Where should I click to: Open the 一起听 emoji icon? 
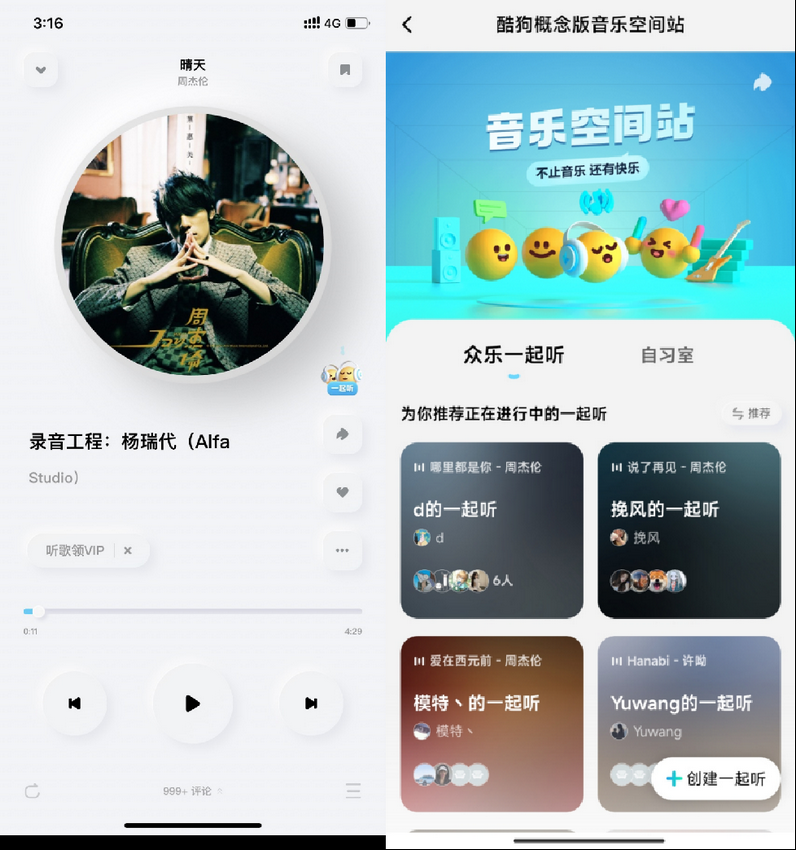340,377
